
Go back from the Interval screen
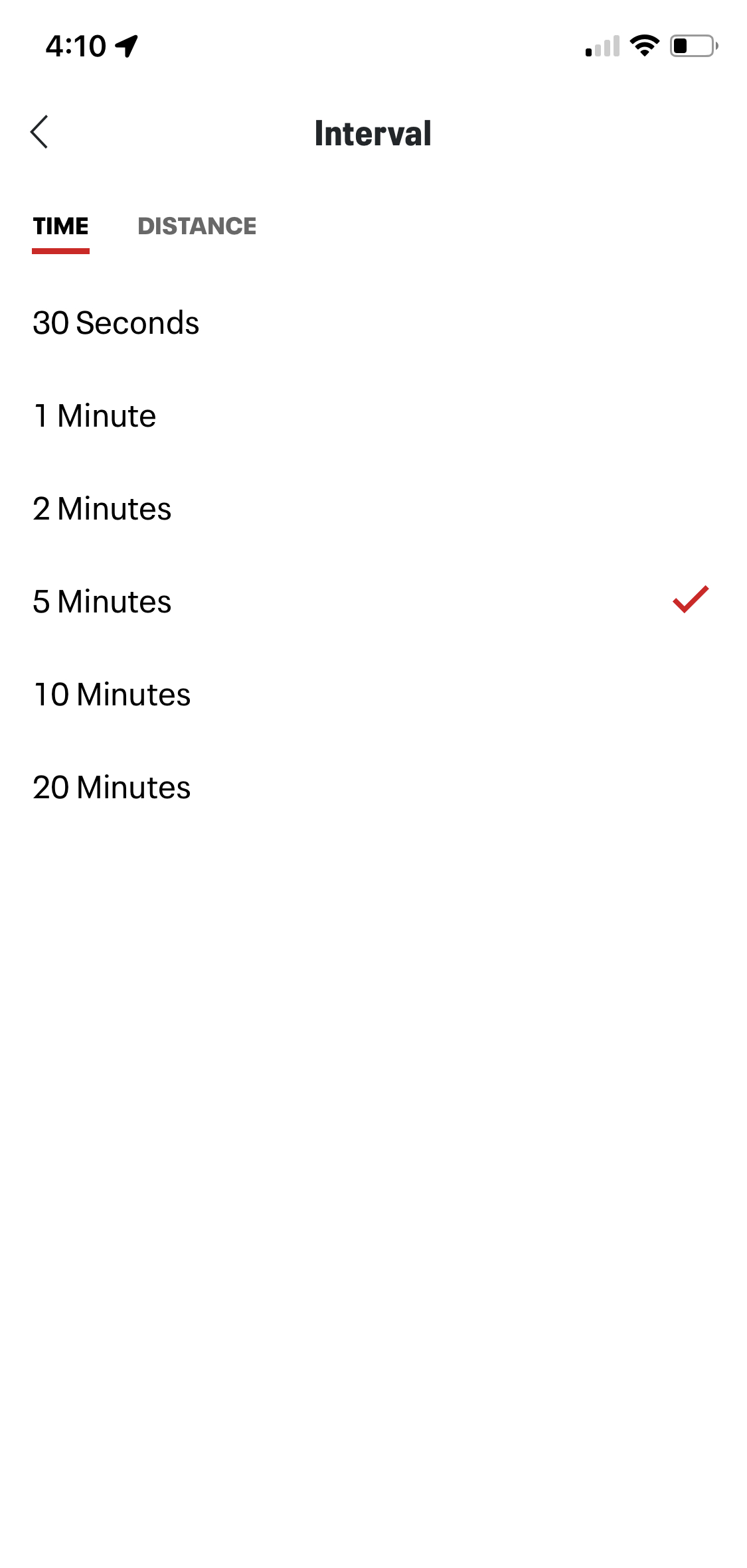pyautogui.click(x=40, y=132)
